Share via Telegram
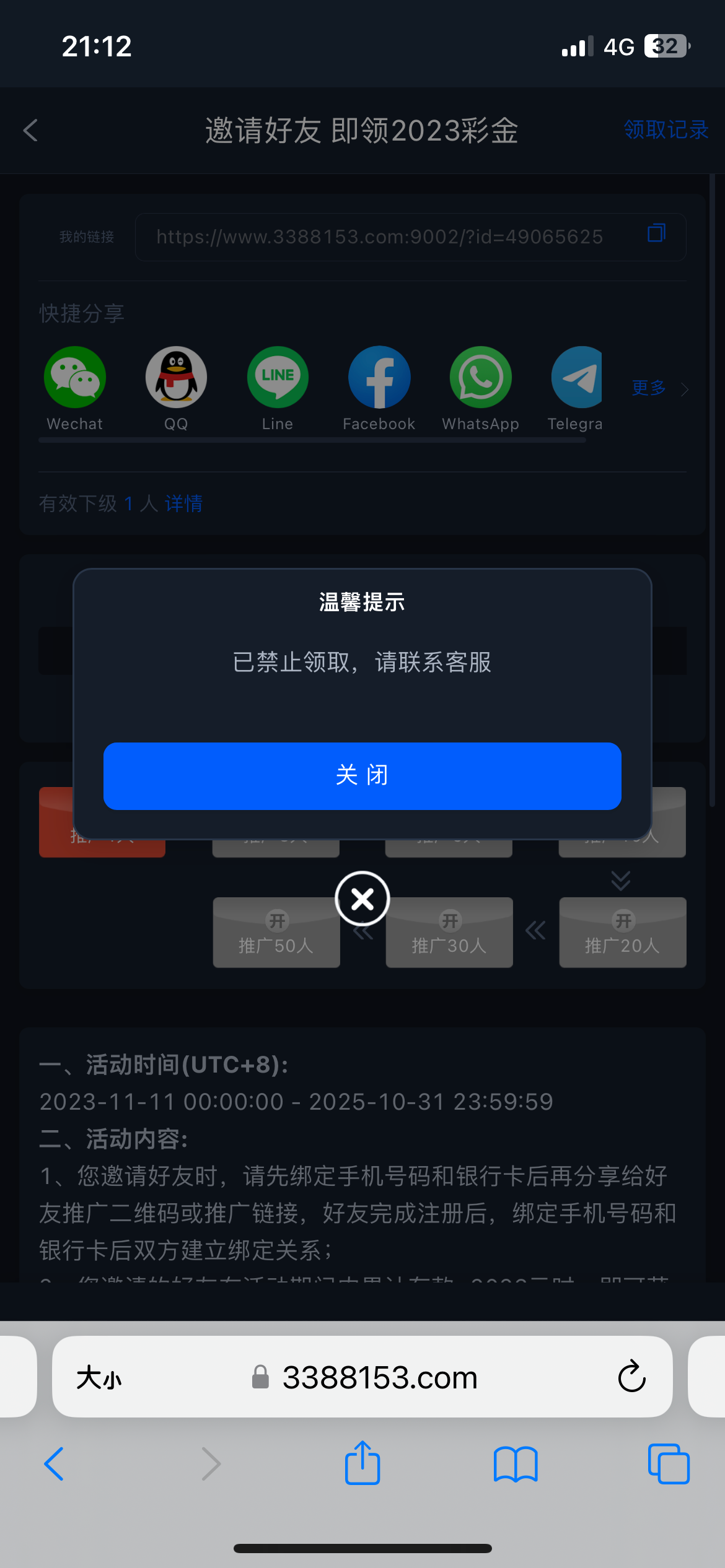 tap(577, 378)
